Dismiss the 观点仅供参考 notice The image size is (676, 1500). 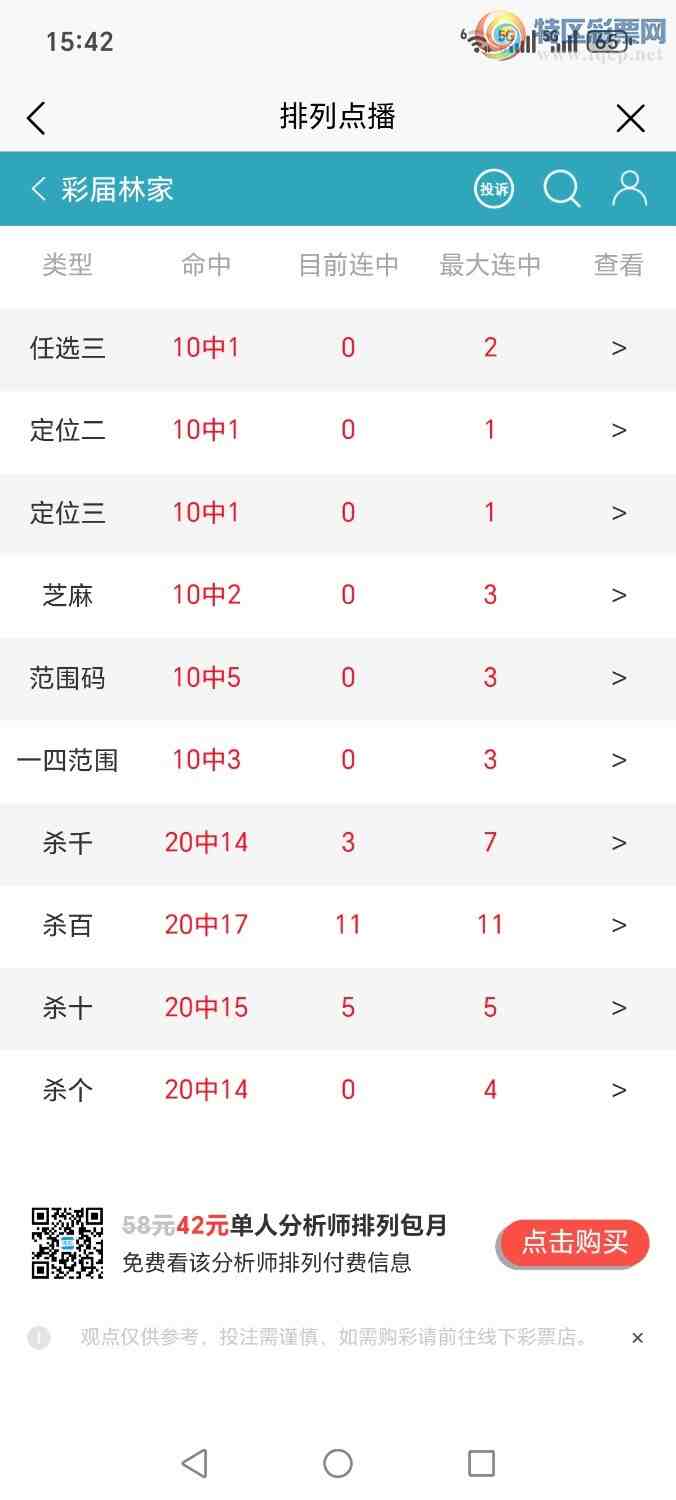(637, 1338)
